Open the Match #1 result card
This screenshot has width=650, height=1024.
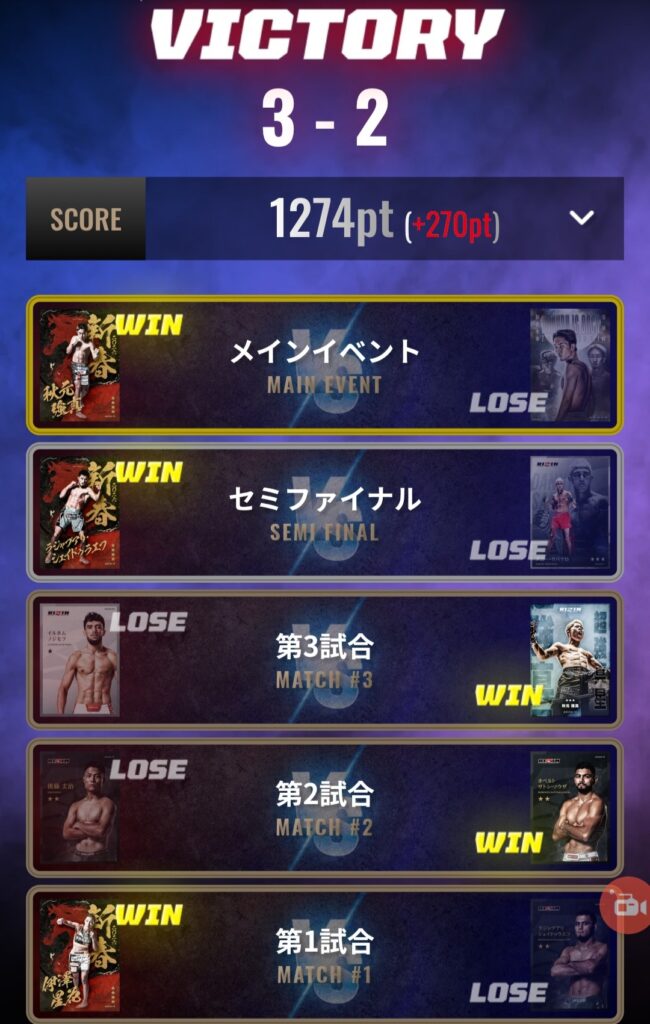tap(325, 953)
